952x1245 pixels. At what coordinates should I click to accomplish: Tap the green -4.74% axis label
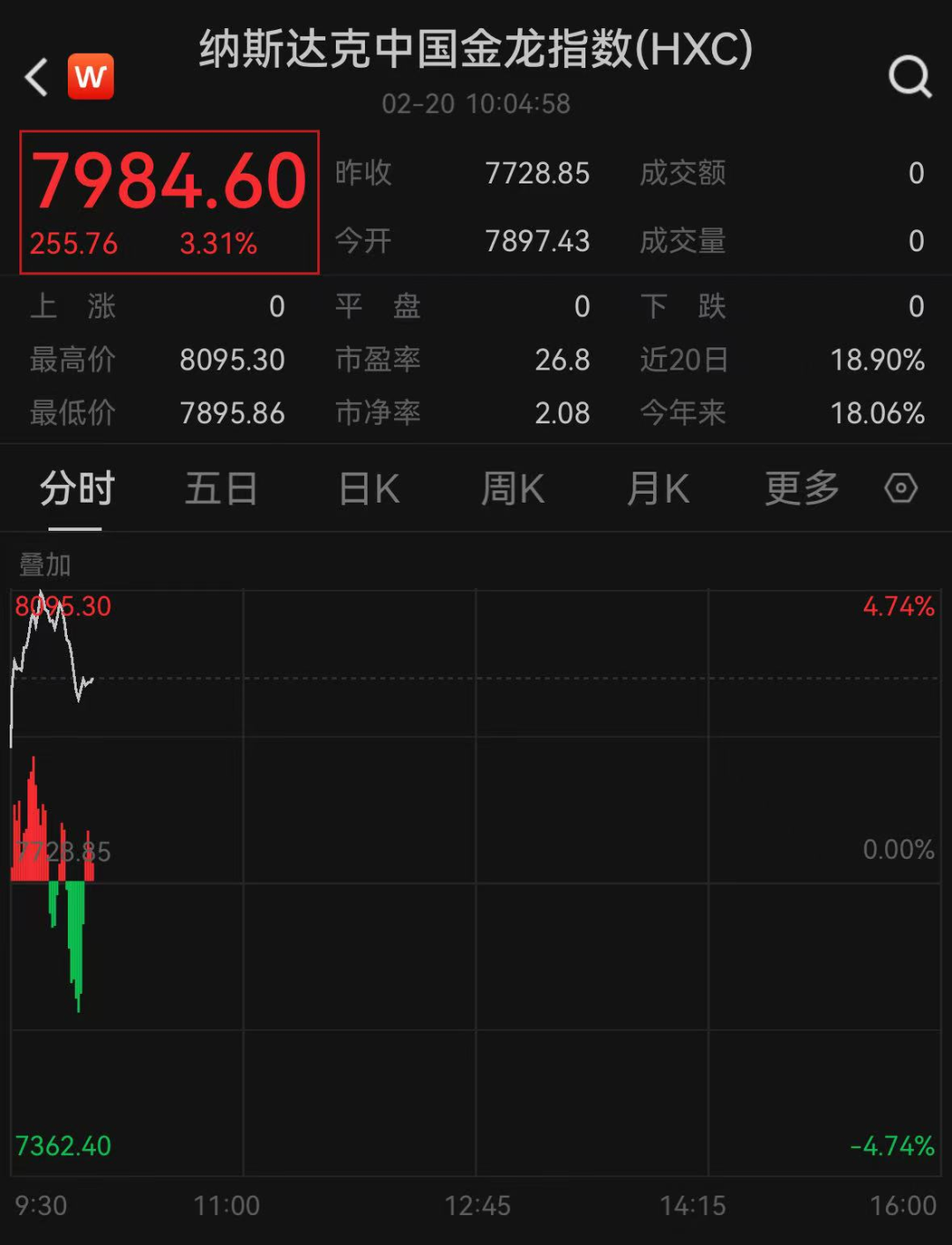(892, 1145)
